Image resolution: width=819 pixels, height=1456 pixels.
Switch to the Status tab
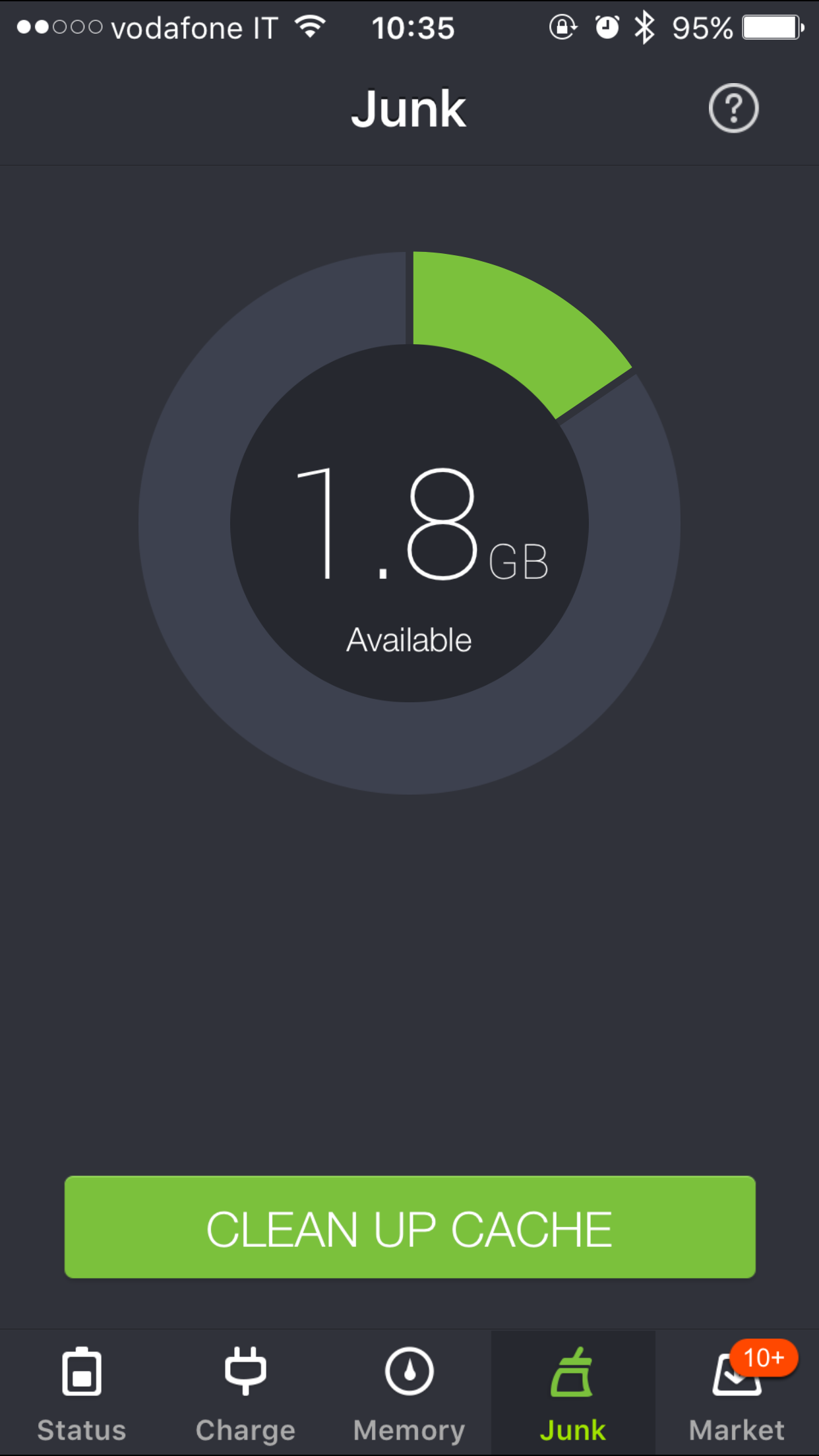82,1393
